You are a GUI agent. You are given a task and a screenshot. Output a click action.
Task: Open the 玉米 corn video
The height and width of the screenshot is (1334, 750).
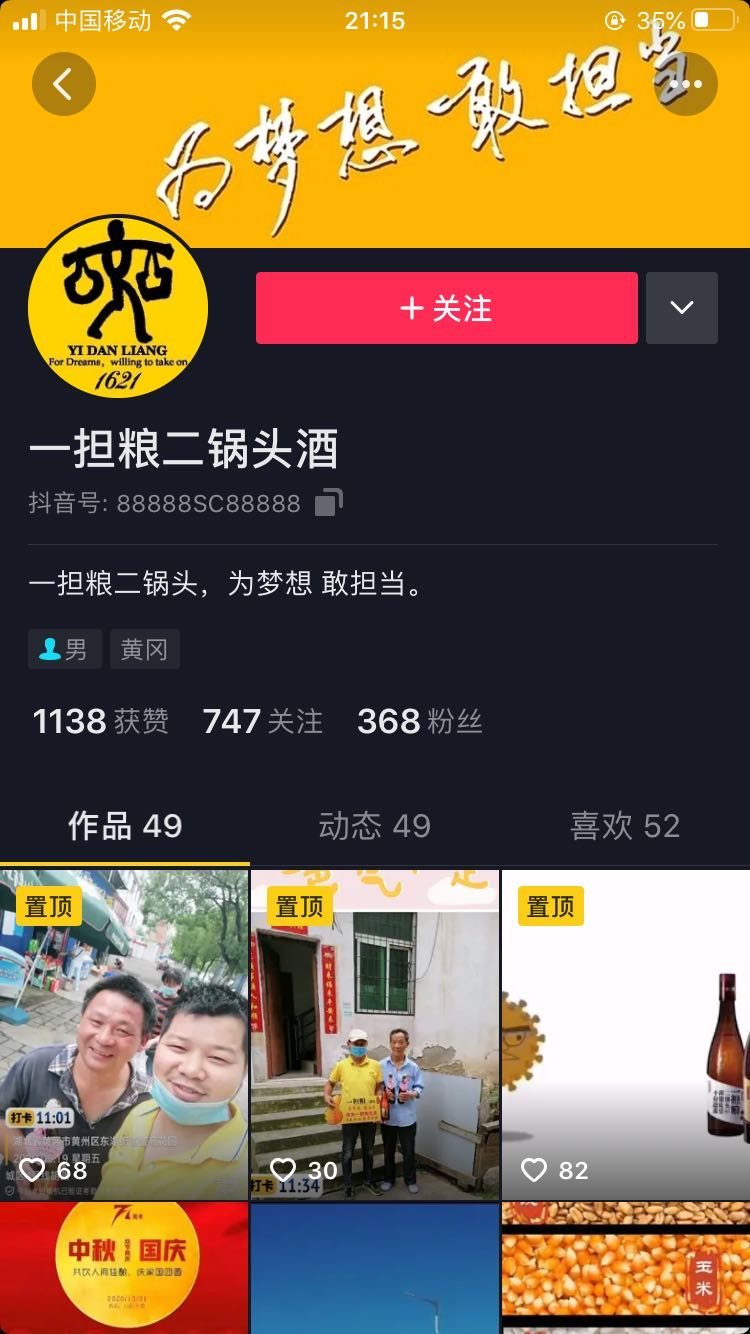[626, 1268]
